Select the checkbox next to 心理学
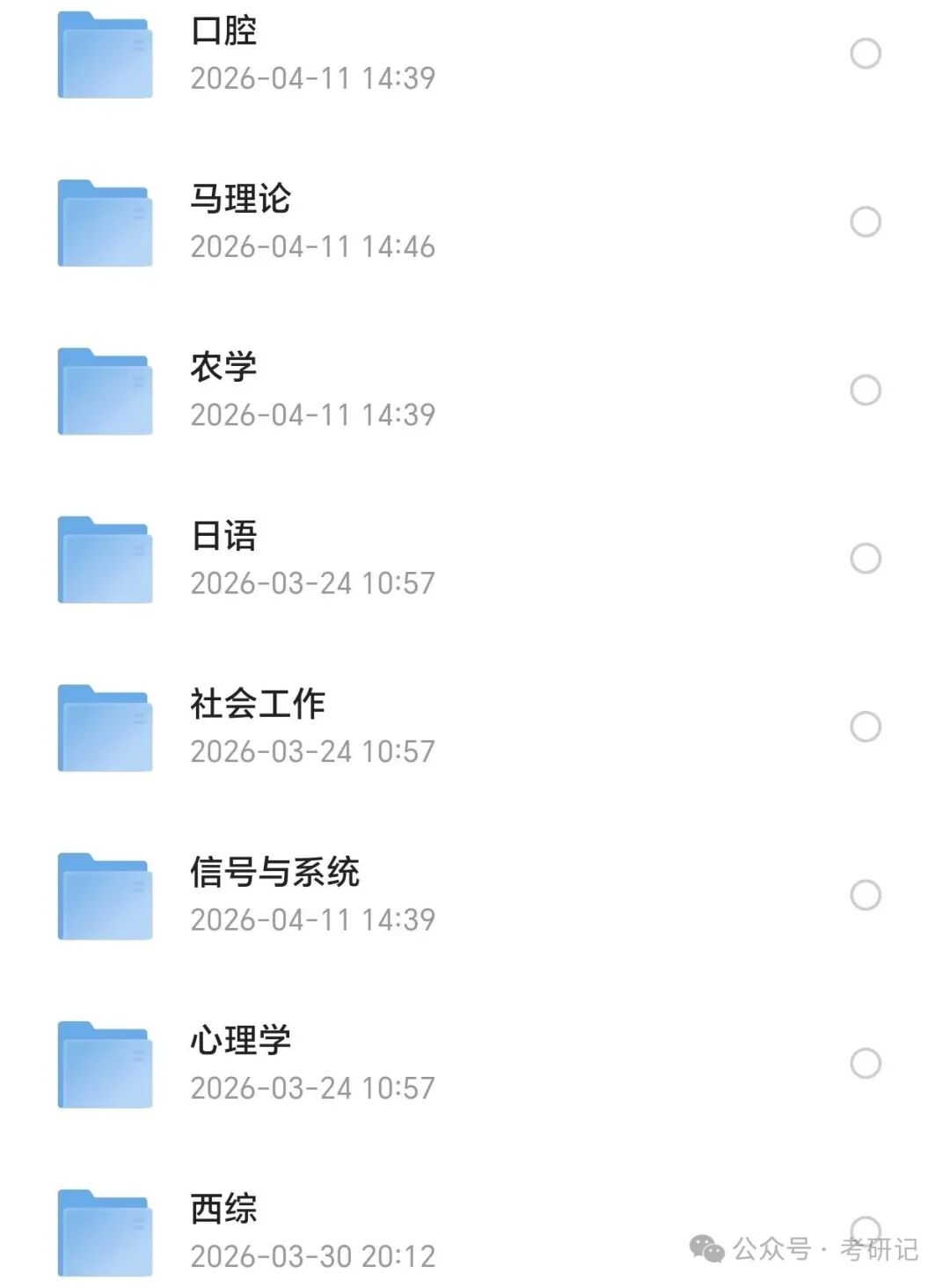The height and width of the screenshot is (1288, 950). pos(863,1065)
